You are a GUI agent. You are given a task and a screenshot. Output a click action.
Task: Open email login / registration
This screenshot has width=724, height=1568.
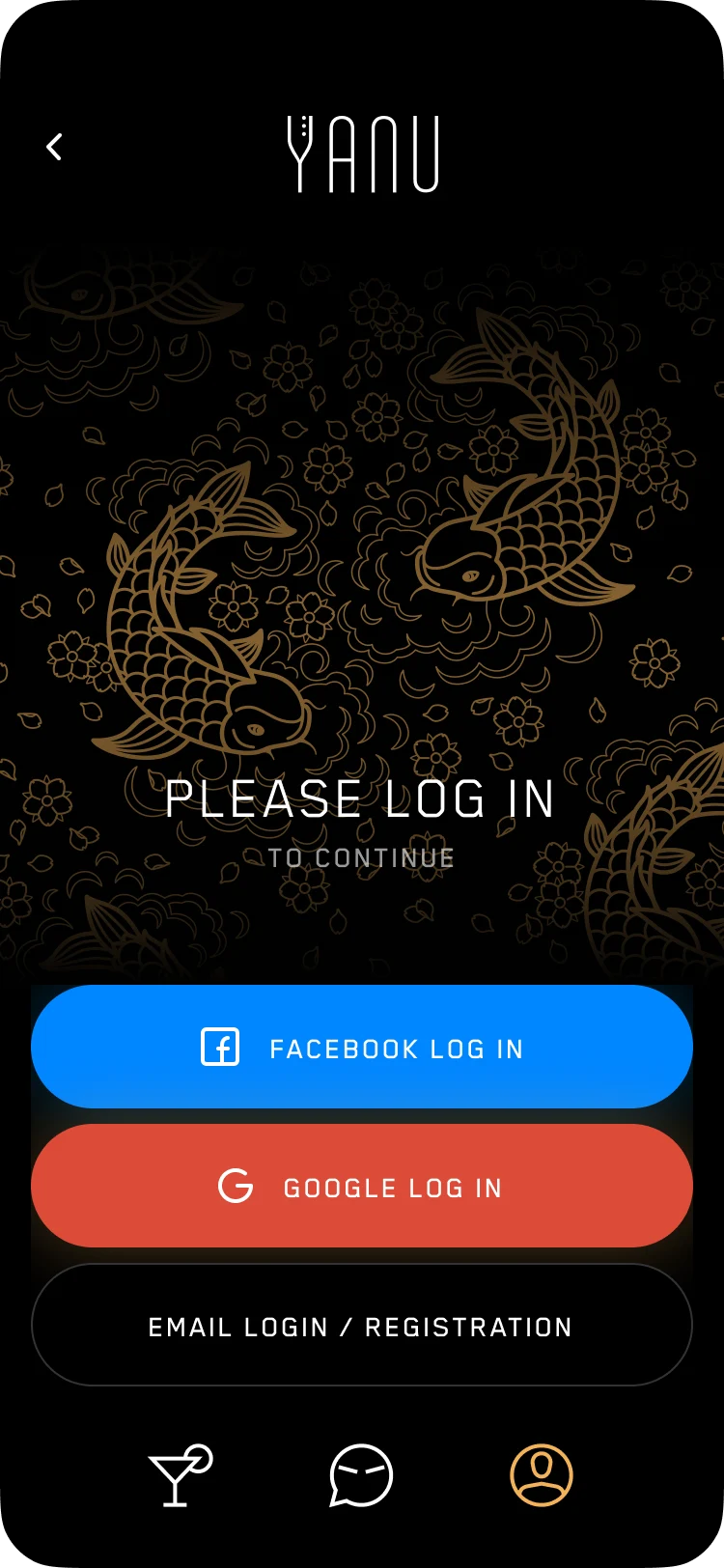click(x=362, y=1326)
